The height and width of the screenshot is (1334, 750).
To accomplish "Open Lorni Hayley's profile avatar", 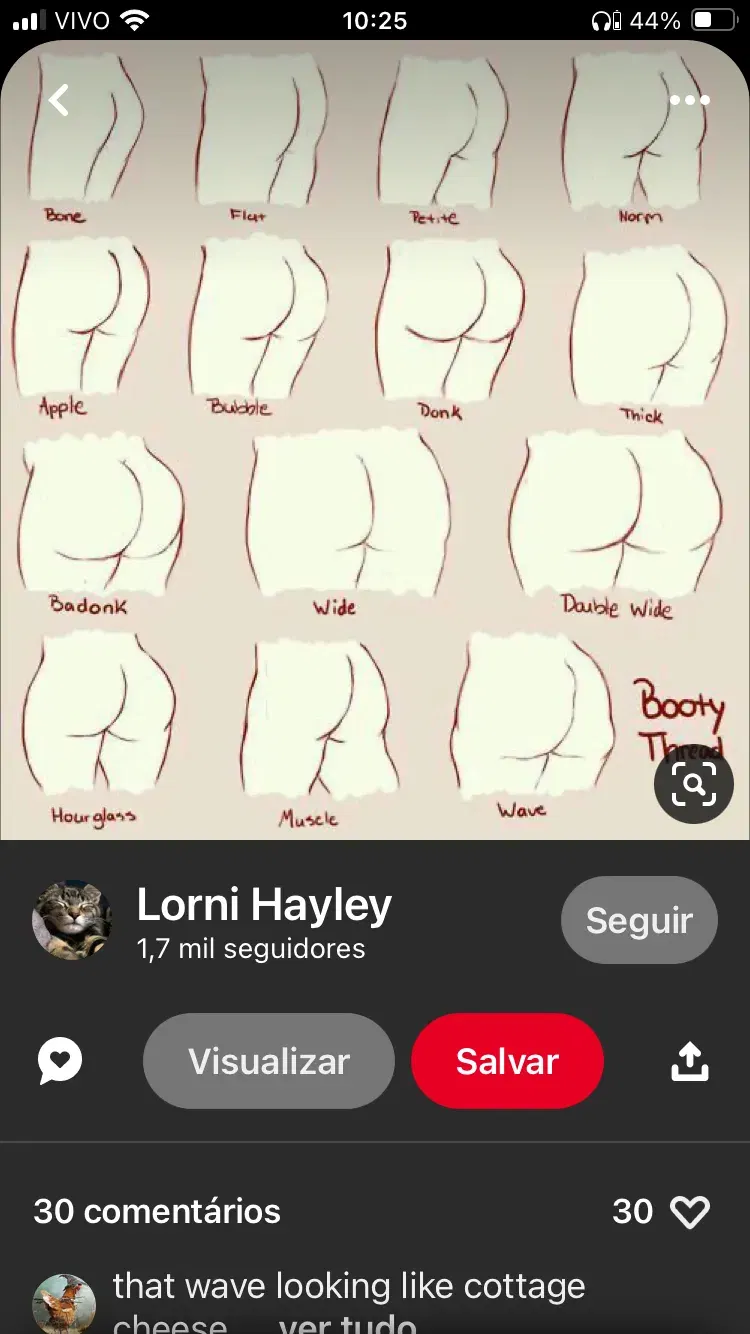I will 72,920.
